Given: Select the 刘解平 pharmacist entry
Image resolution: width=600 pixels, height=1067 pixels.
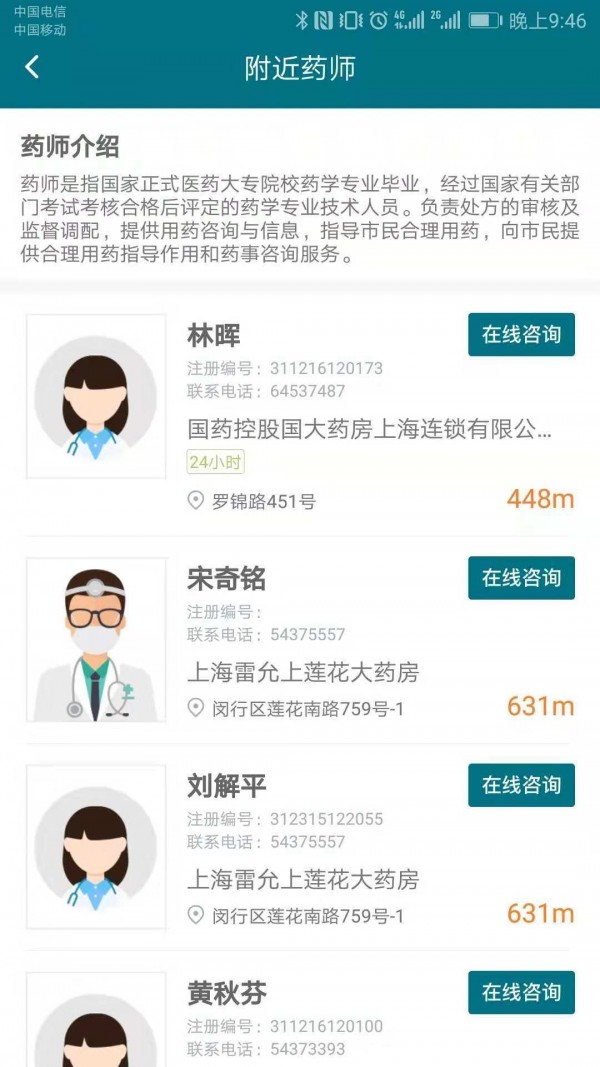Looking at the screenshot, I should tap(300, 850).
